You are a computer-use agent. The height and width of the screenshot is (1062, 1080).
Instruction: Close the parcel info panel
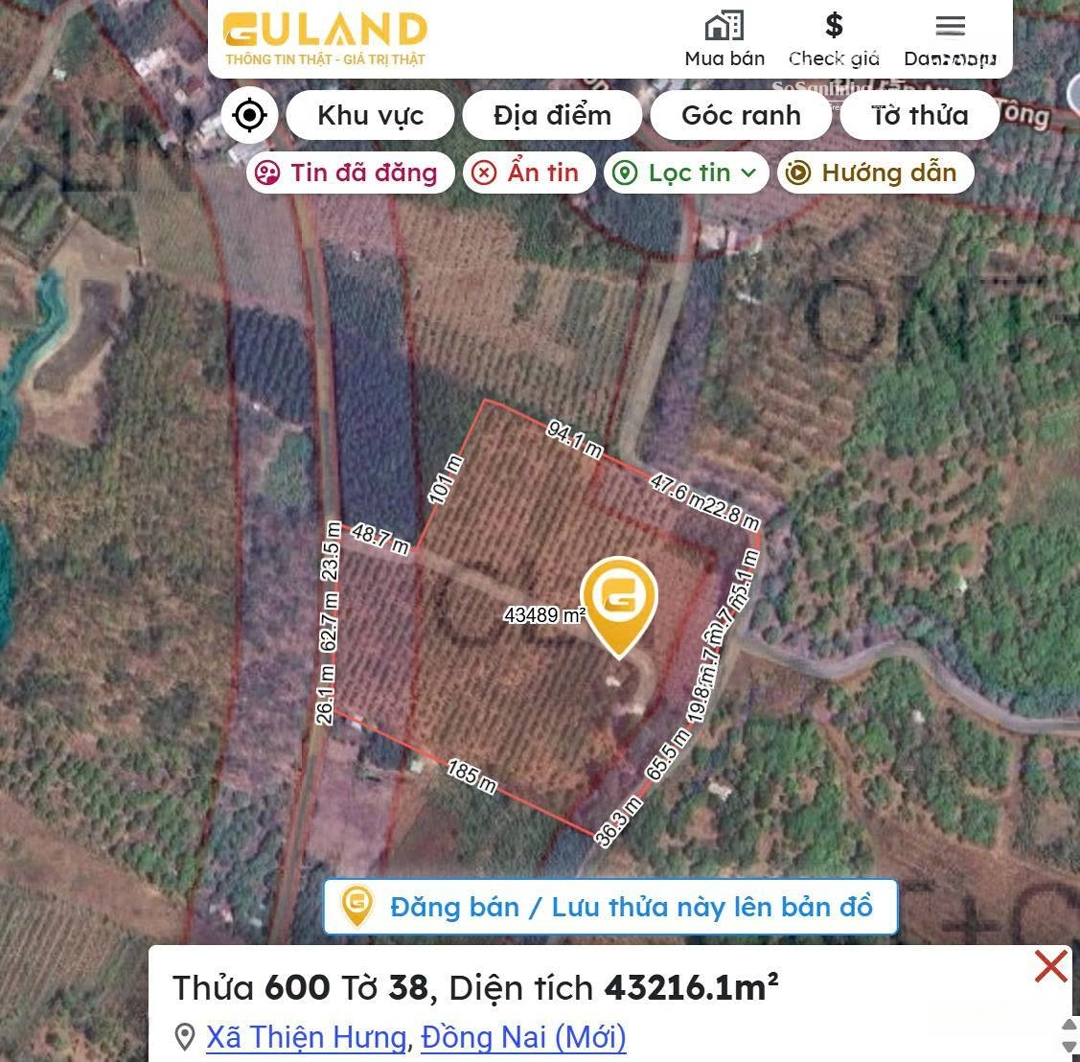pos(1051,966)
